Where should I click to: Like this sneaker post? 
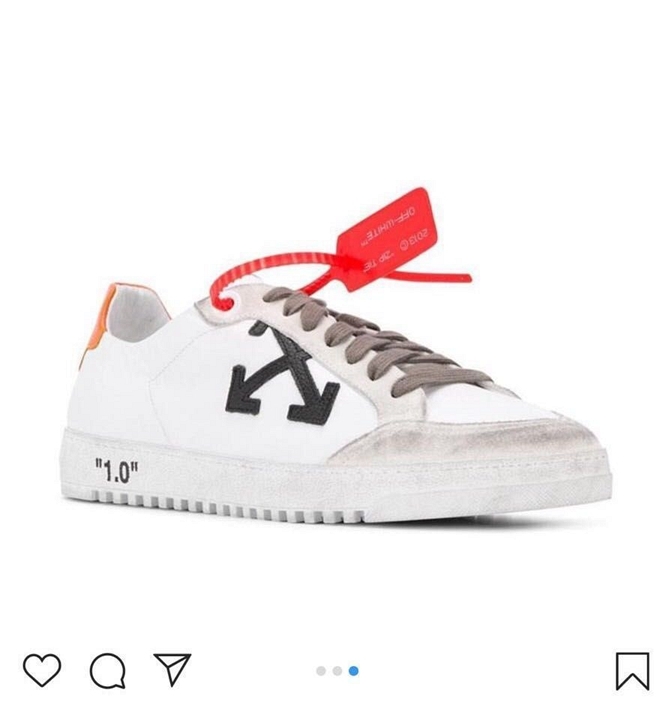point(42,669)
